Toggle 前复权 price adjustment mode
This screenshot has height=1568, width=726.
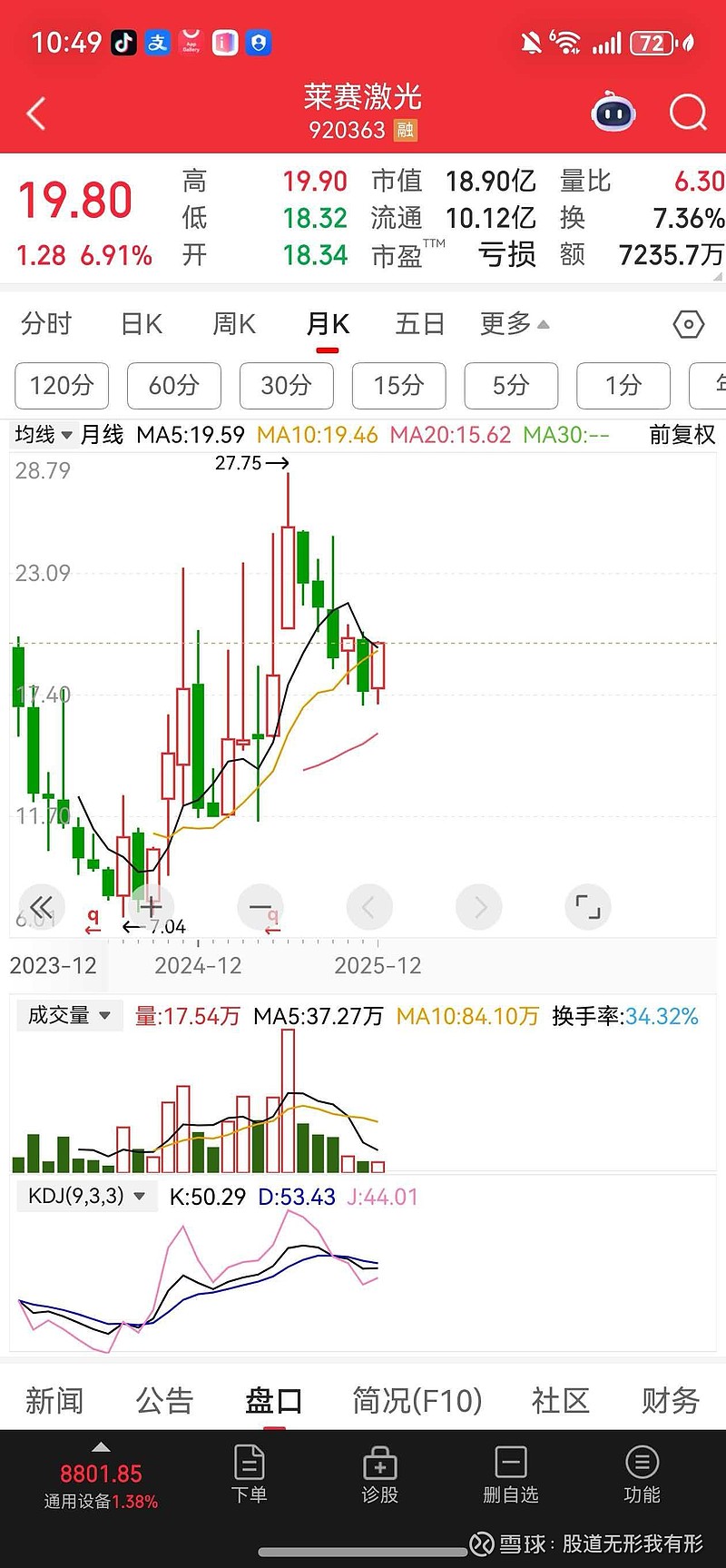pos(681,435)
